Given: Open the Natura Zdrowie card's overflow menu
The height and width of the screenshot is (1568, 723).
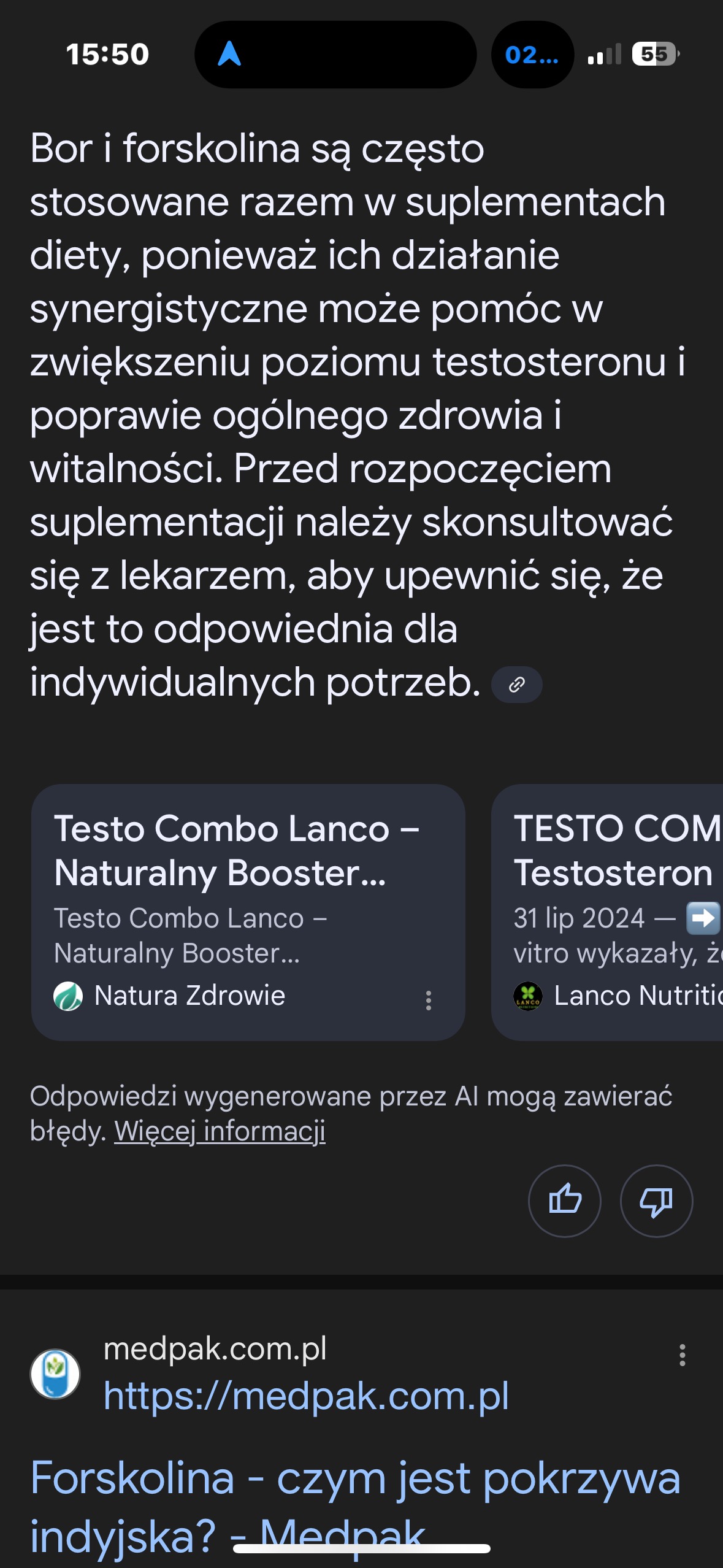Looking at the screenshot, I should click(x=429, y=1000).
